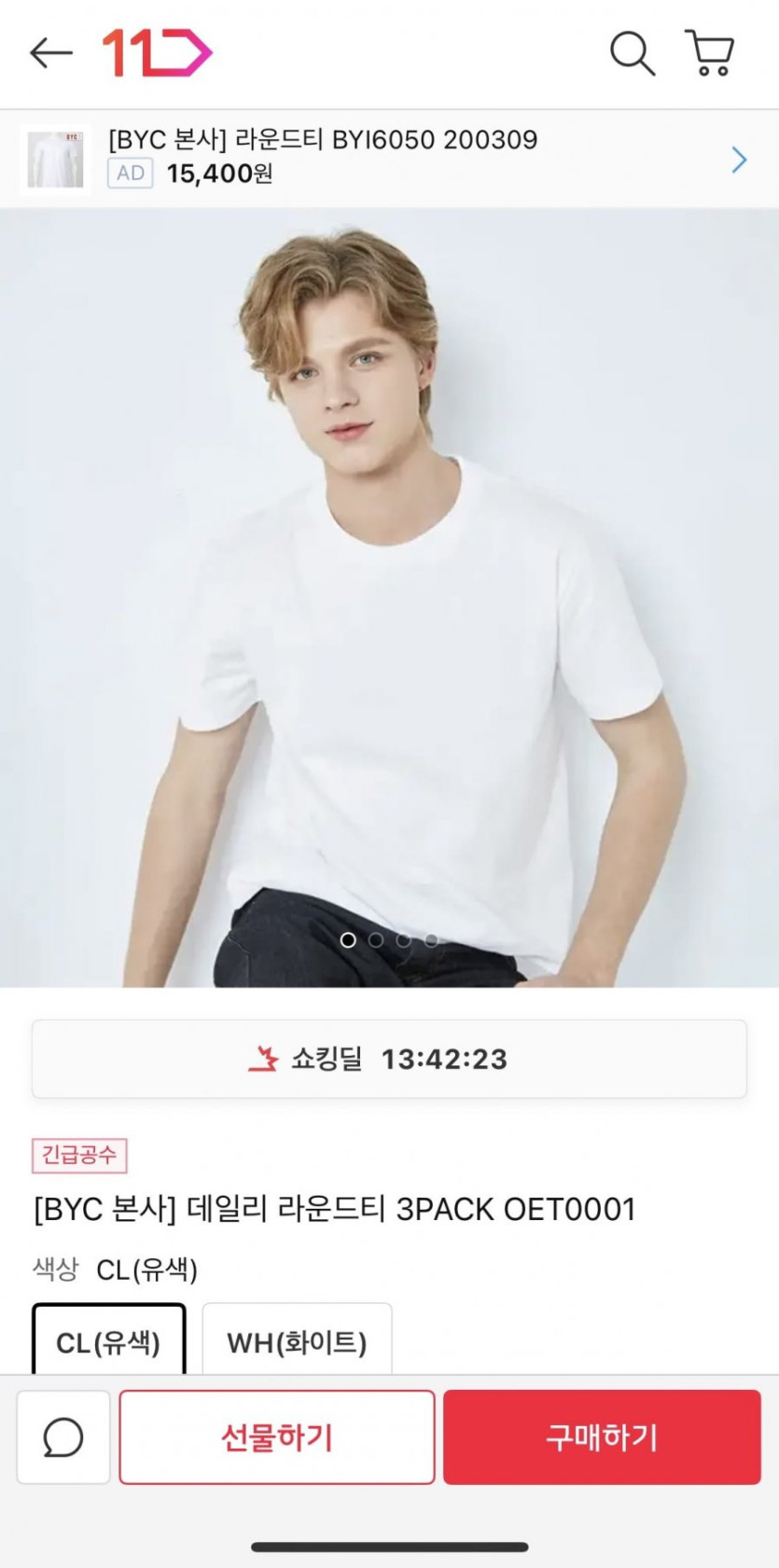
Task: Open the 11st home logo
Action: (x=157, y=53)
